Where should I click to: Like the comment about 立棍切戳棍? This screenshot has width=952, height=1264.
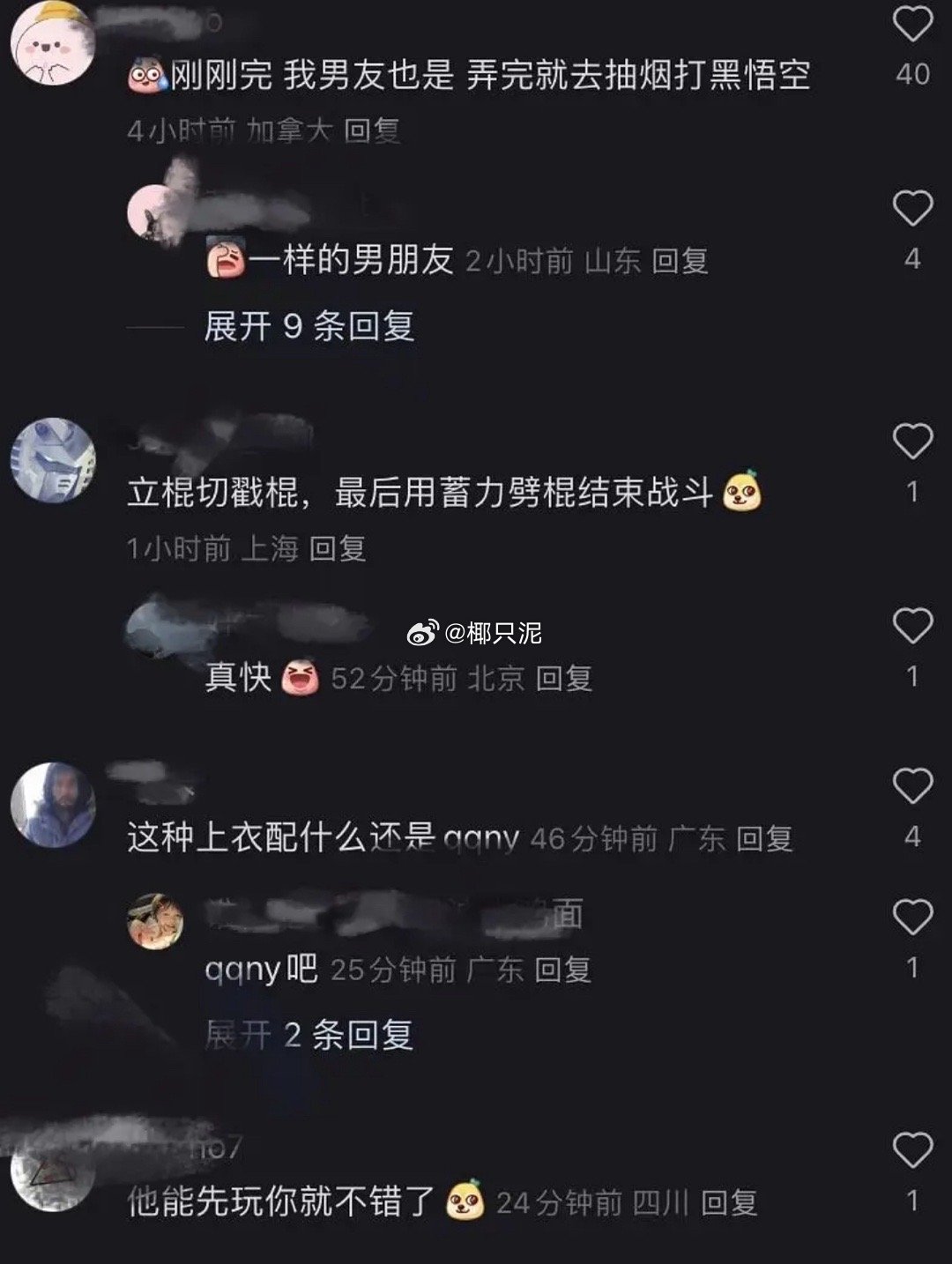[x=912, y=441]
